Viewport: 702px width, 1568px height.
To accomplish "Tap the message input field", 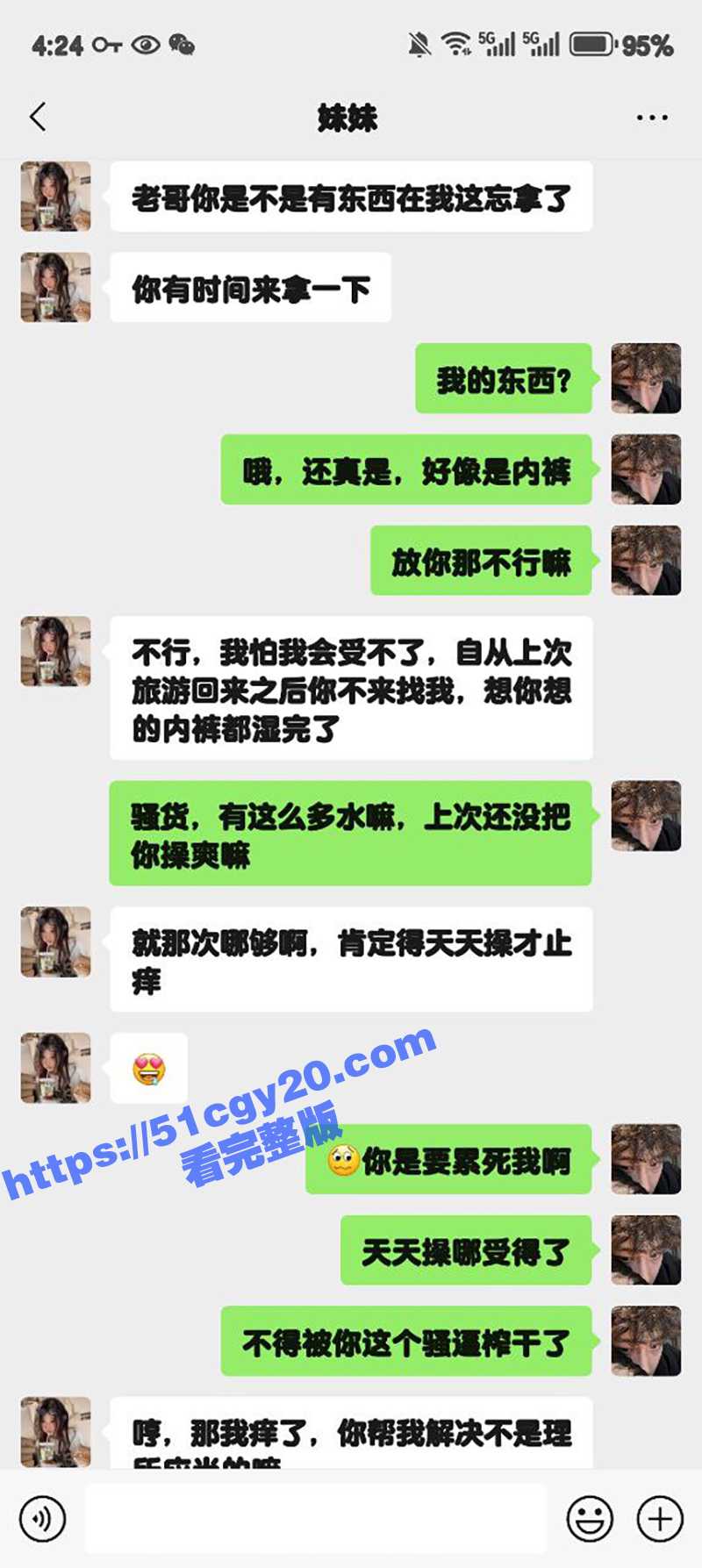I will pyautogui.click(x=316, y=1515).
